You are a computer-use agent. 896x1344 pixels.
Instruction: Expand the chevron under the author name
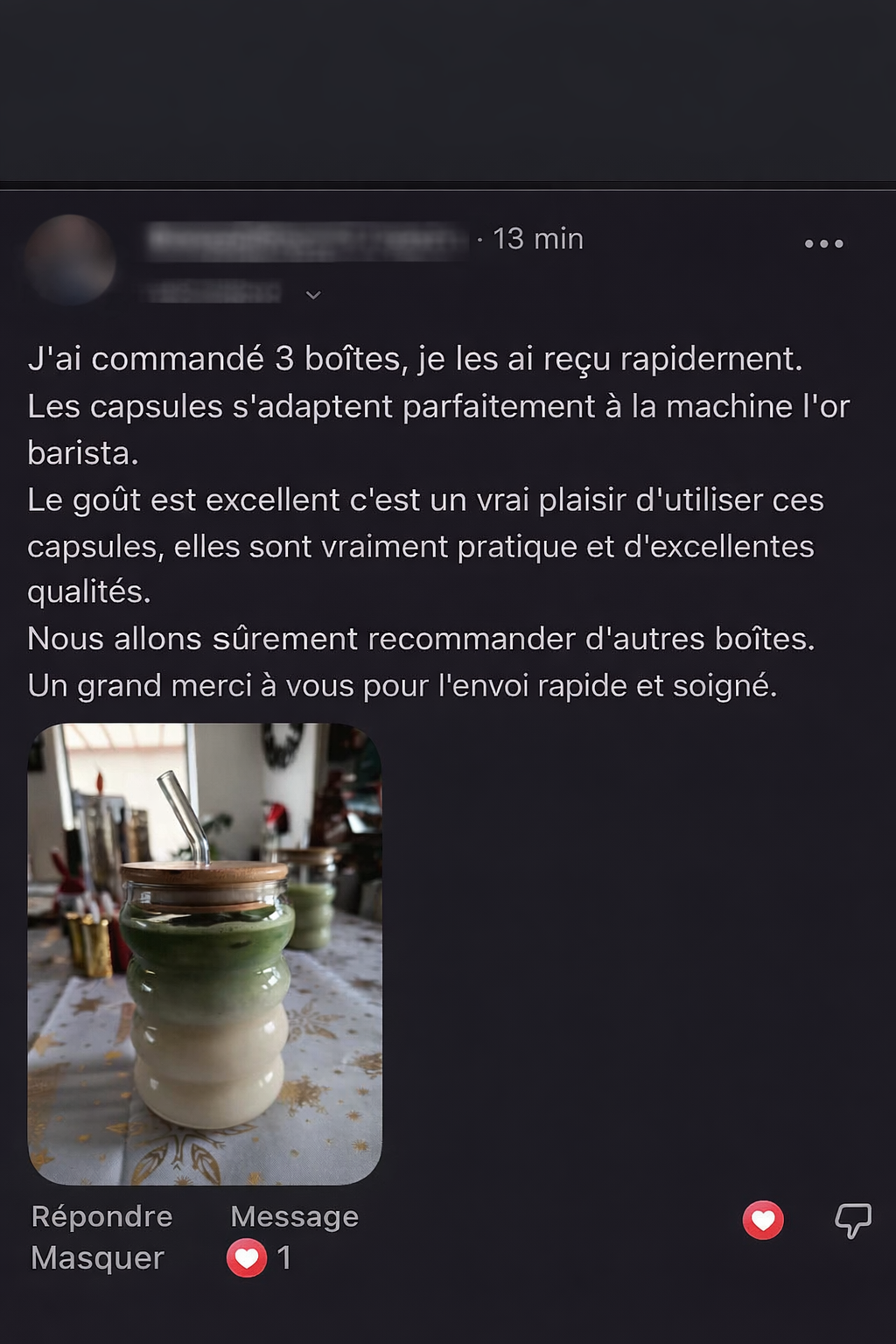click(313, 295)
